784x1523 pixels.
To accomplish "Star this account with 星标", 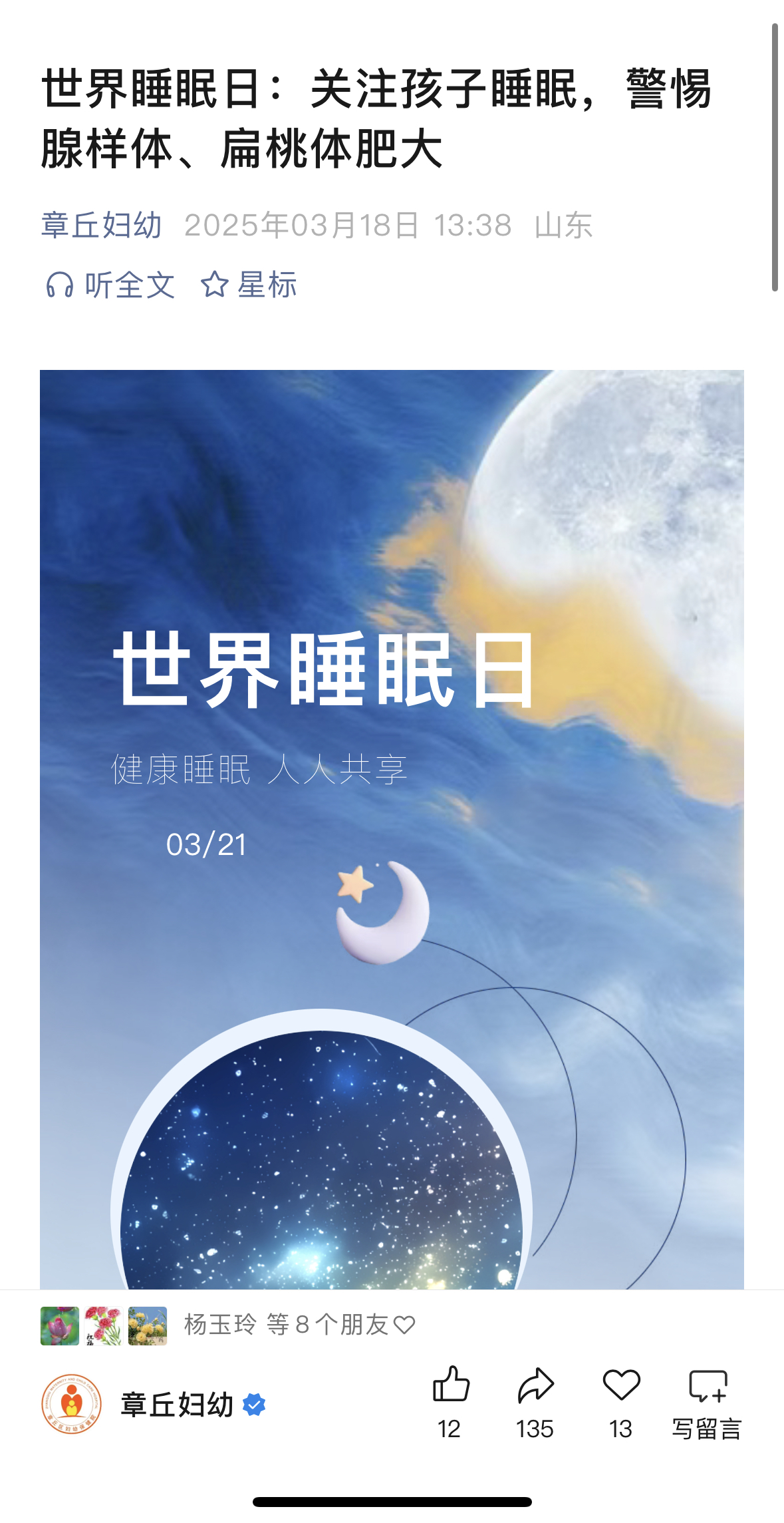I will click(249, 285).
